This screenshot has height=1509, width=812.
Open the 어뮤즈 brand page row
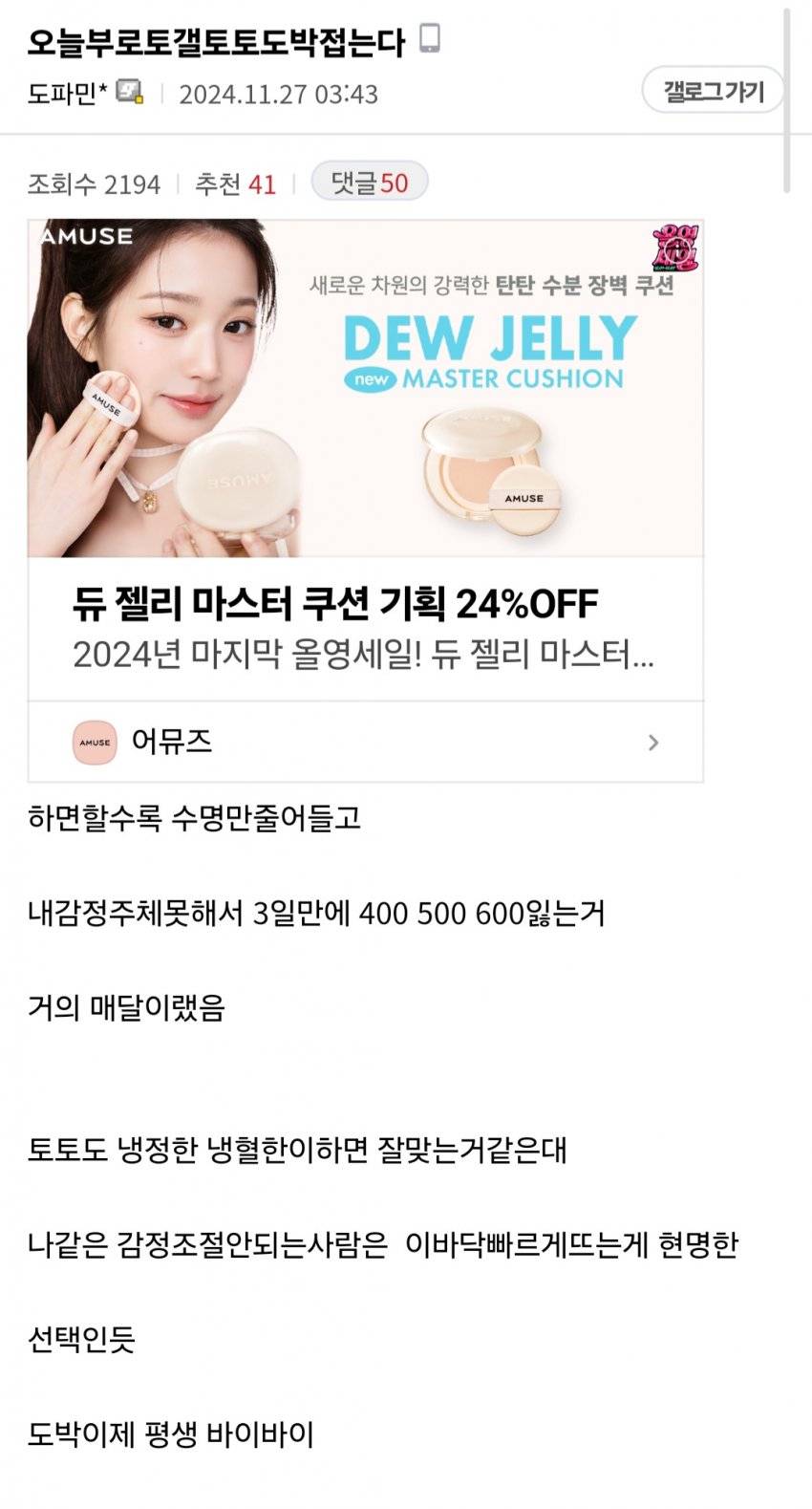click(x=366, y=742)
